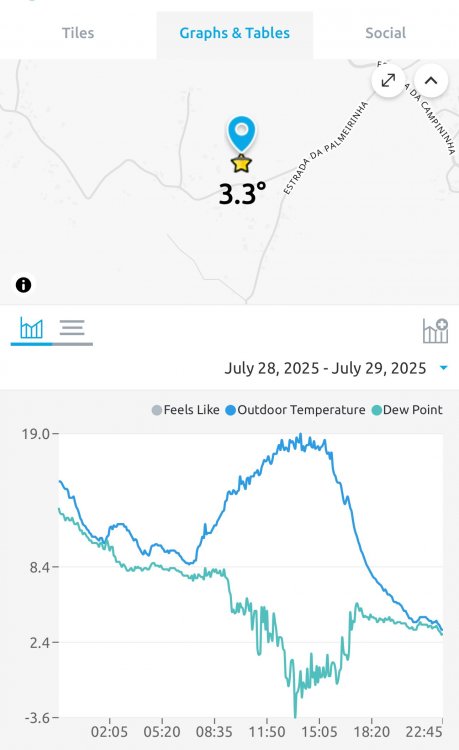The height and width of the screenshot is (750, 459).
Task: Switch to the table list view
Action: [x=72, y=329]
